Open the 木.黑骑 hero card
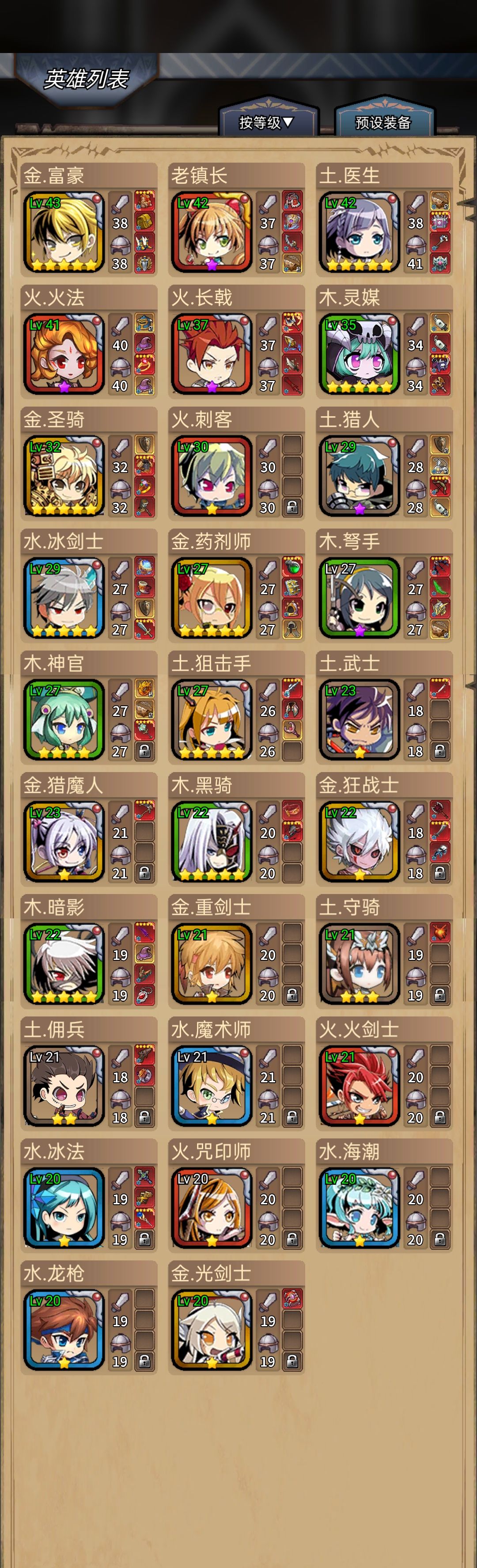Screen dimensions: 477x1568 [x=237, y=830]
